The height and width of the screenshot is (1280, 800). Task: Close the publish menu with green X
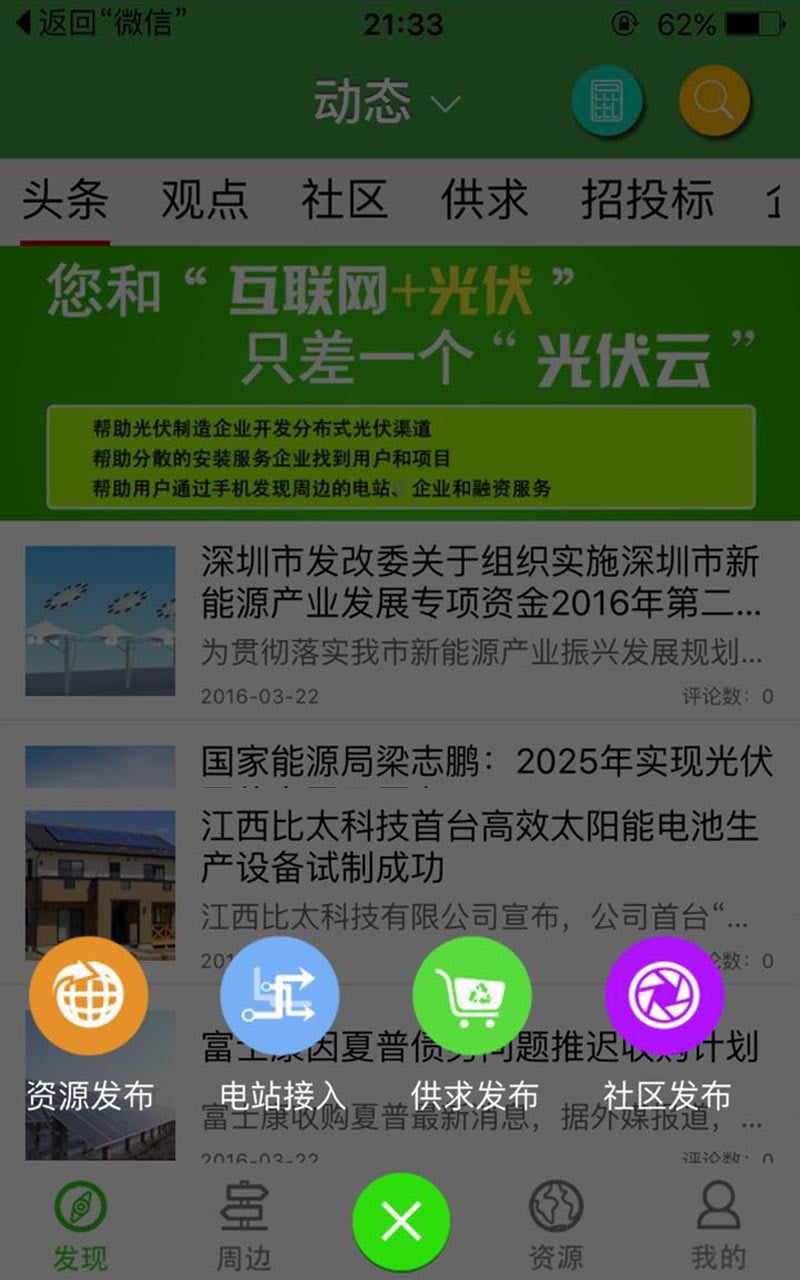point(401,1222)
